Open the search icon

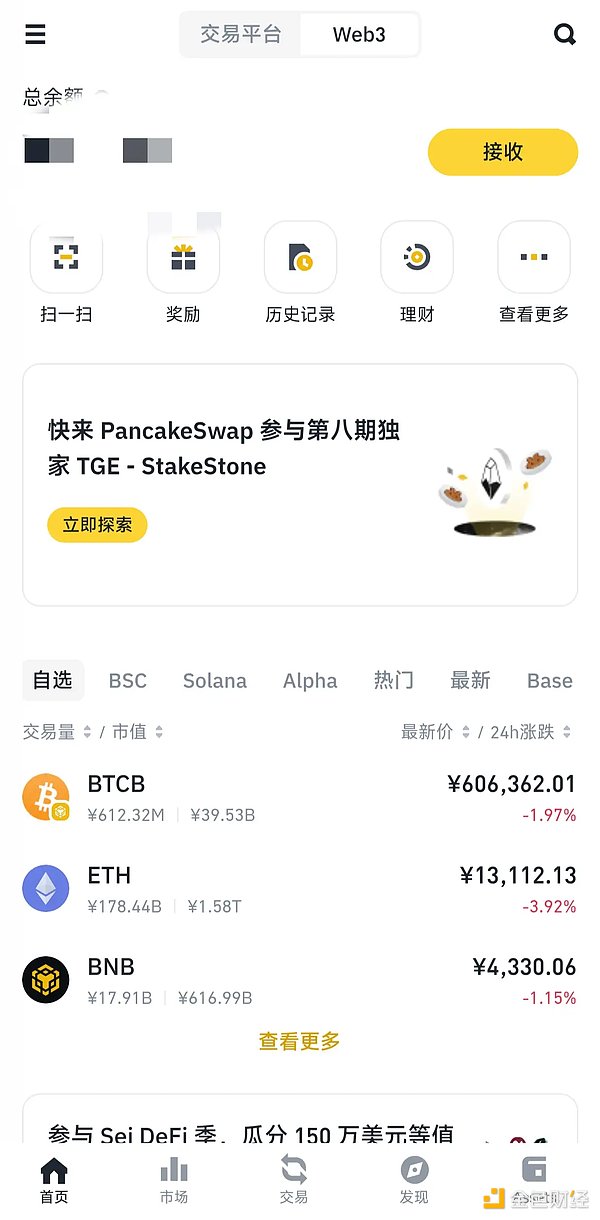point(564,35)
